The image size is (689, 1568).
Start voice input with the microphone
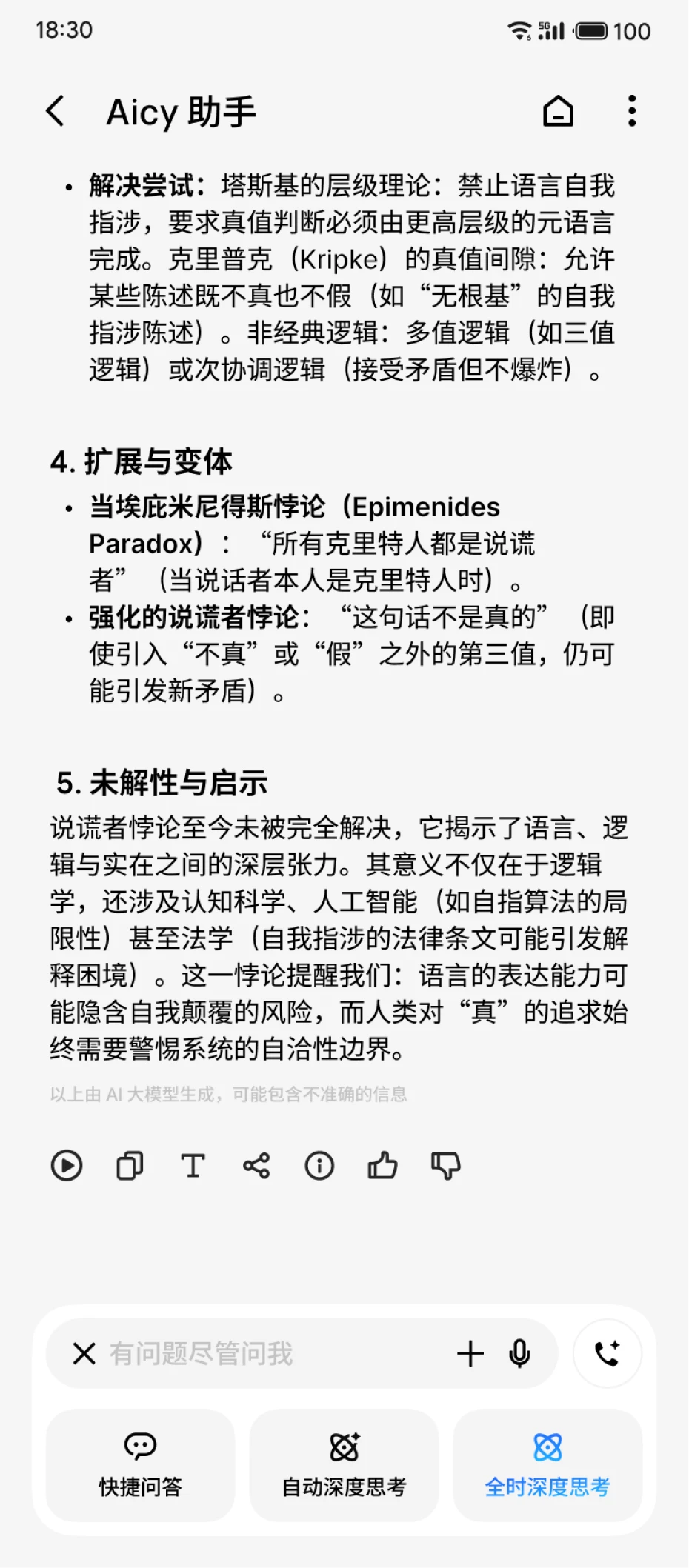[520, 1354]
